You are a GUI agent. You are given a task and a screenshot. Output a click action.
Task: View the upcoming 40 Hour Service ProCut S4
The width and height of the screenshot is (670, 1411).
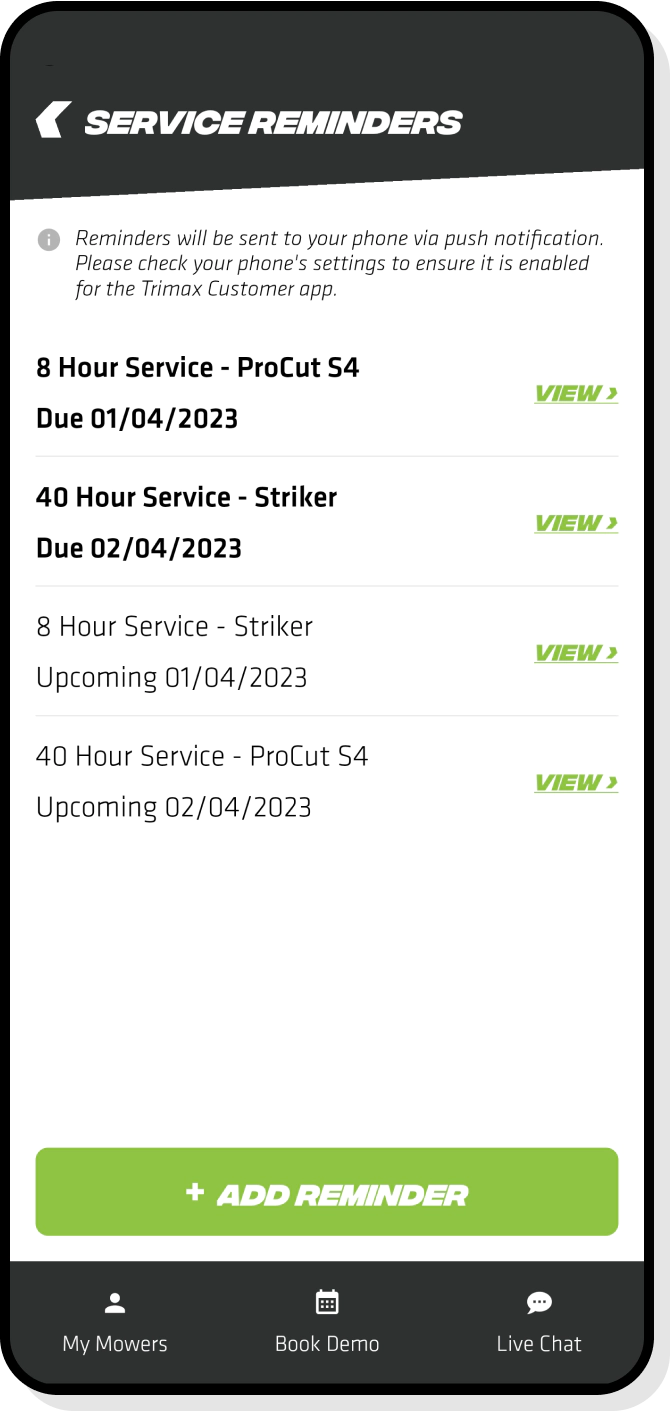576,783
